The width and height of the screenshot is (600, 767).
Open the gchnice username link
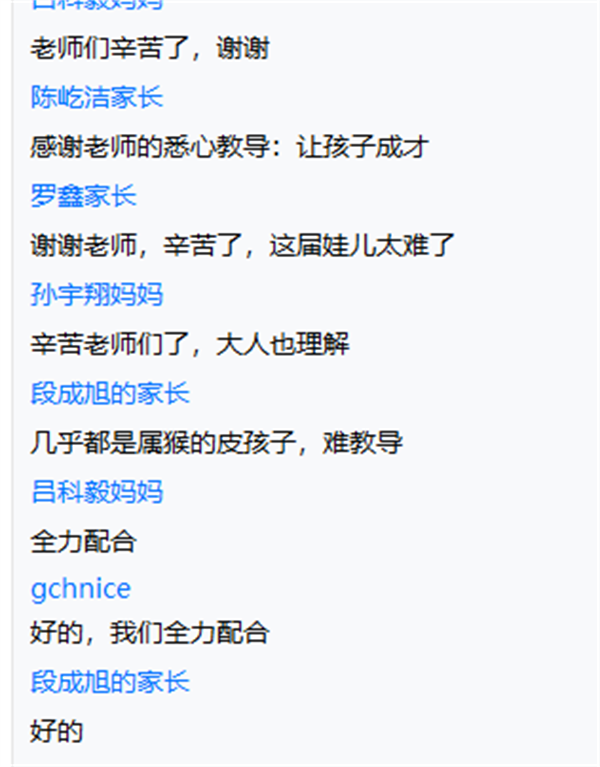tap(81, 590)
